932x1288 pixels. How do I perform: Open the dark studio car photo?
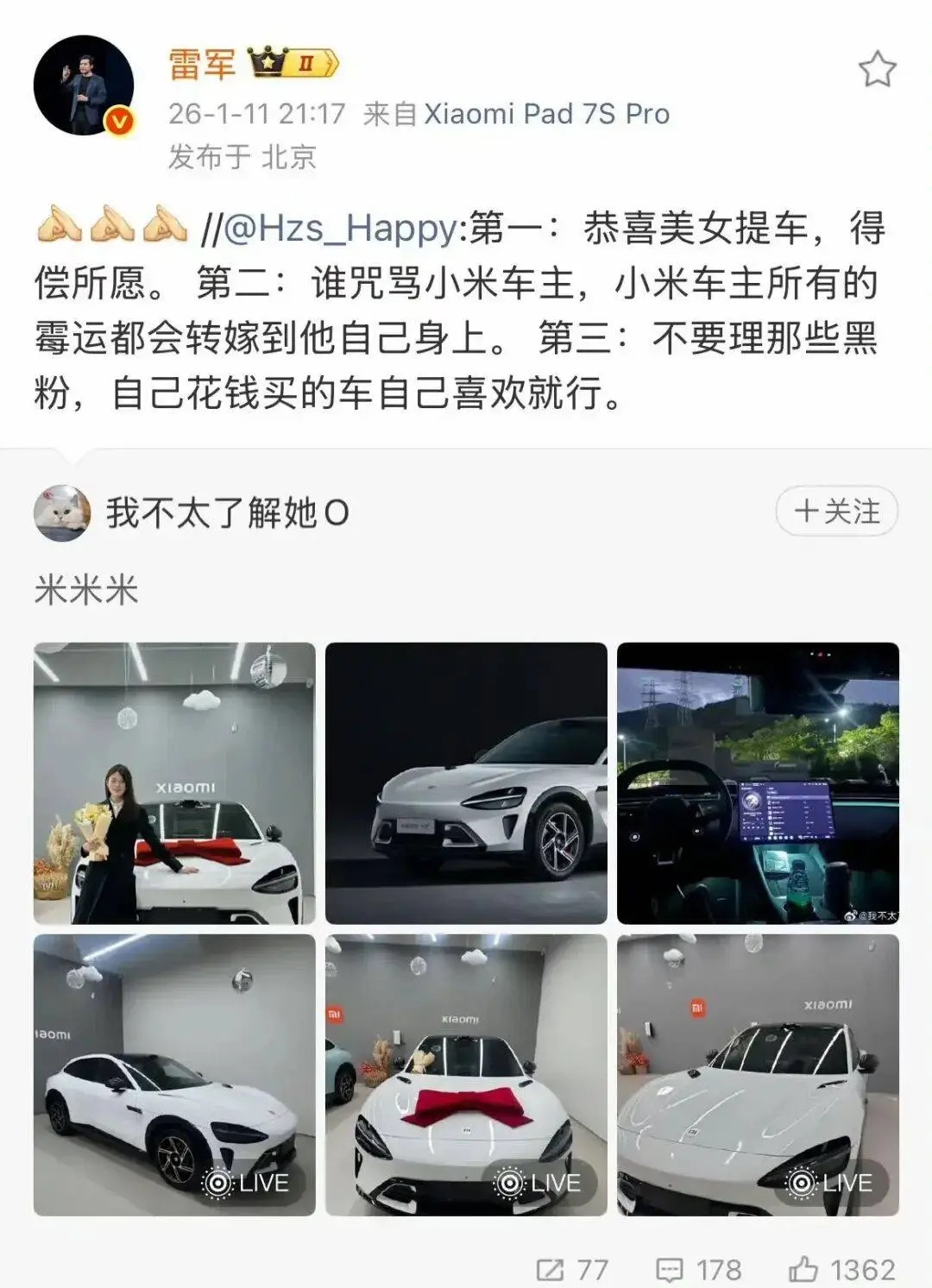[466, 782]
